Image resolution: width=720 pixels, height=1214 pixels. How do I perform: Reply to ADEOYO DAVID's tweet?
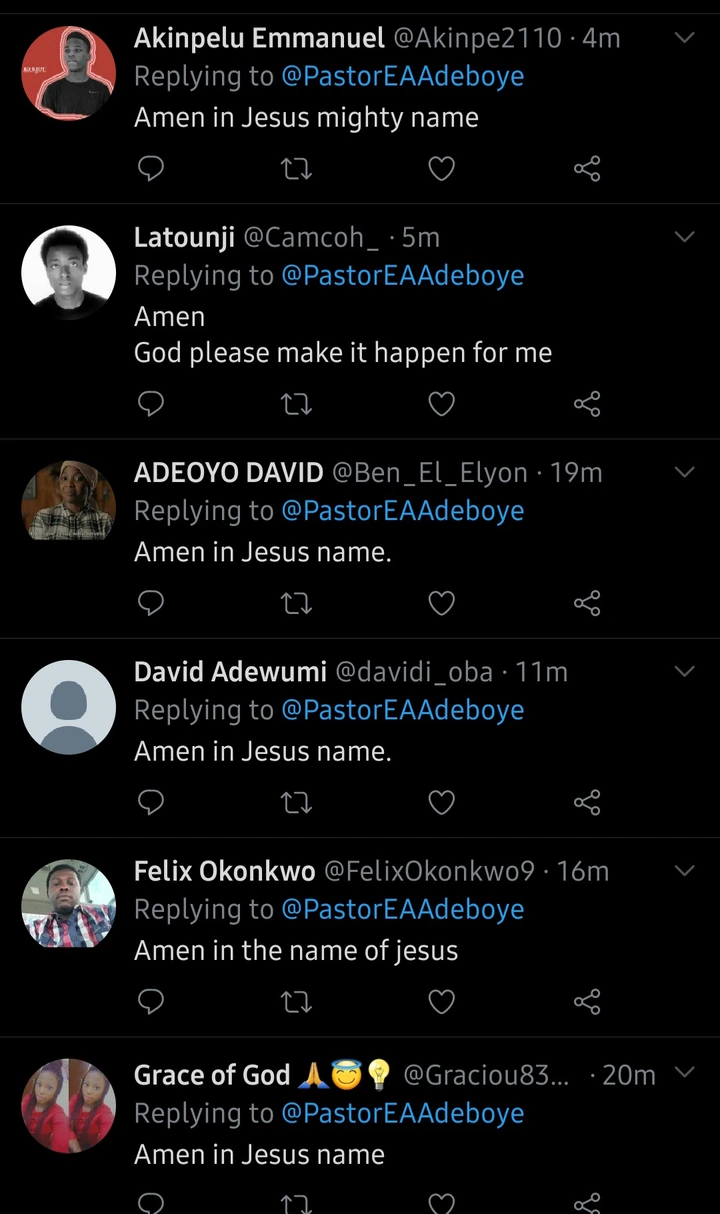coord(150,603)
